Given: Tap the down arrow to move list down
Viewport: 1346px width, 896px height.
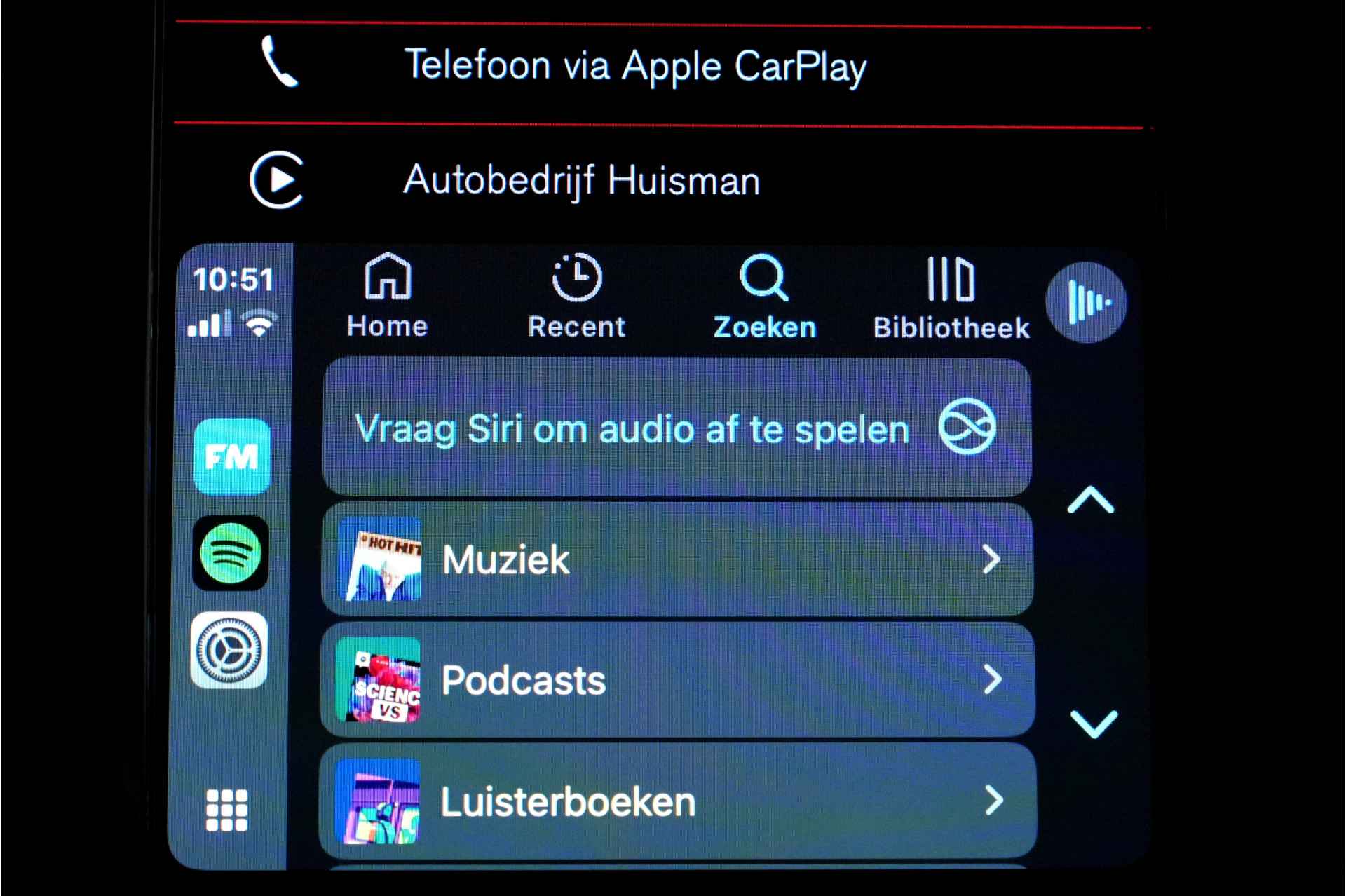Looking at the screenshot, I should 1093,724.
